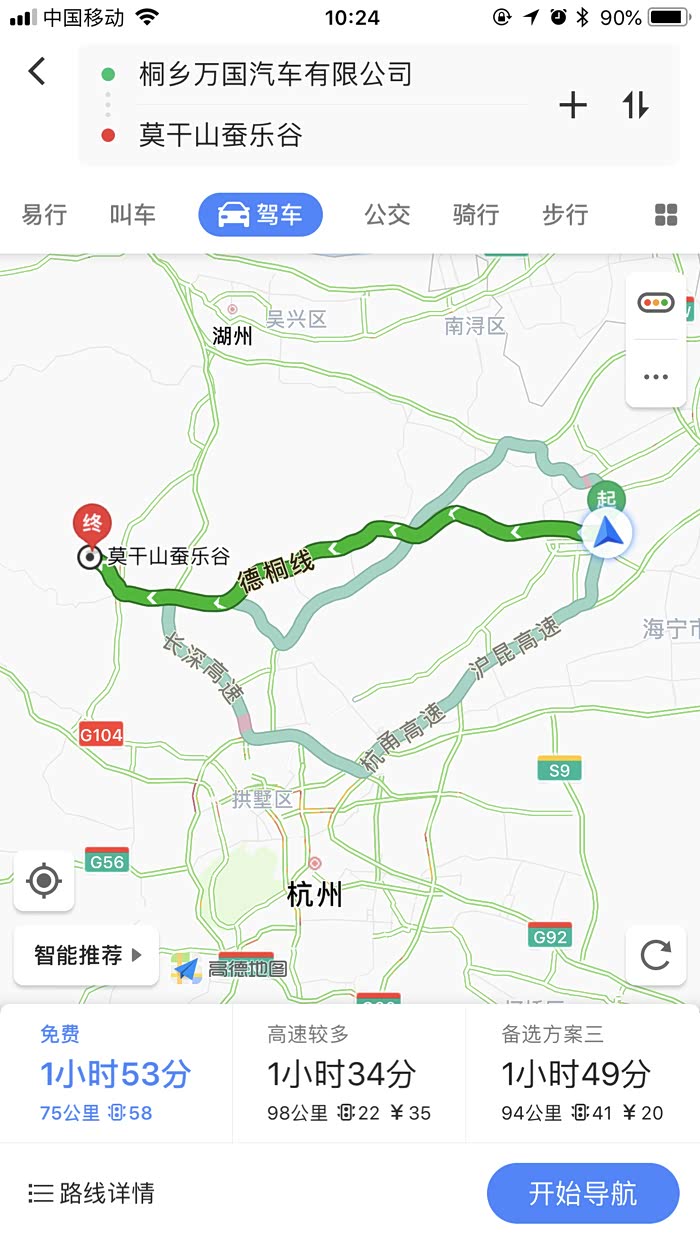Screen dimensions: 700x1244
Task: Recenter map on my location
Action: coord(44,881)
